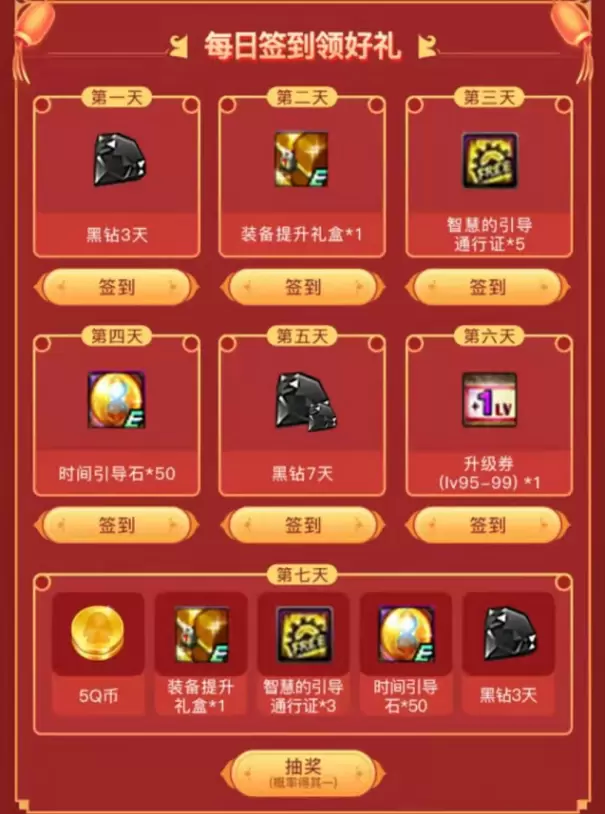
Task: Tap 签到 under 第四天 时间引导石*50
Action: pyautogui.click(x=116, y=525)
